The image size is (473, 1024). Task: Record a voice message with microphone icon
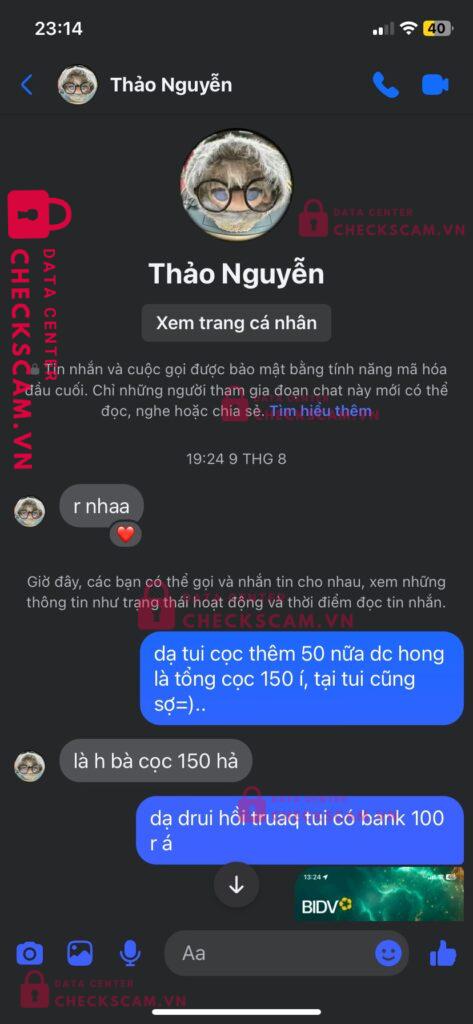pyautogui.click(x=130, y=954)
